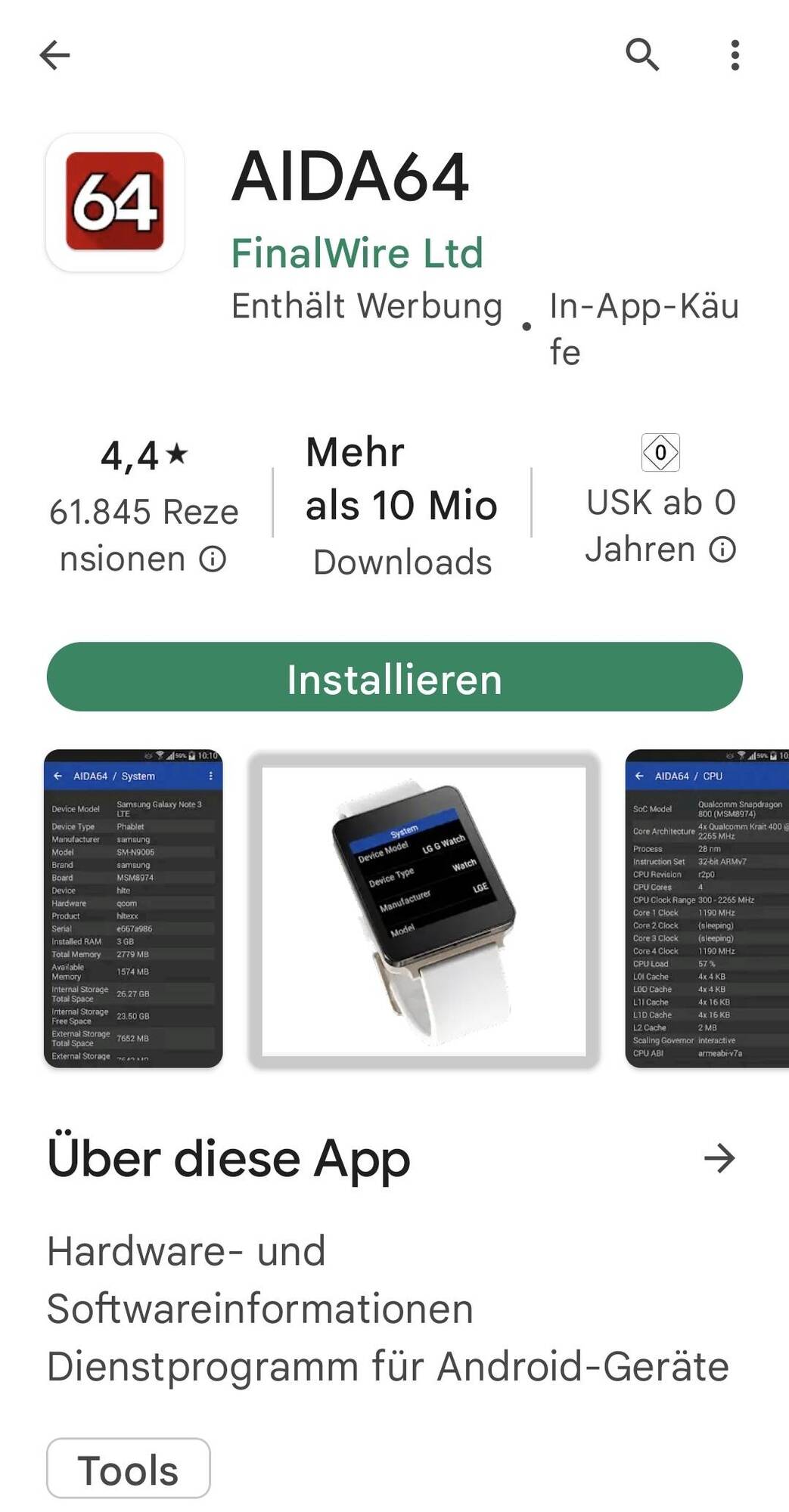The image size is (789, 1512).
Task: Show USK ab 0 Jahren rating info
Action: coord(722,550)
